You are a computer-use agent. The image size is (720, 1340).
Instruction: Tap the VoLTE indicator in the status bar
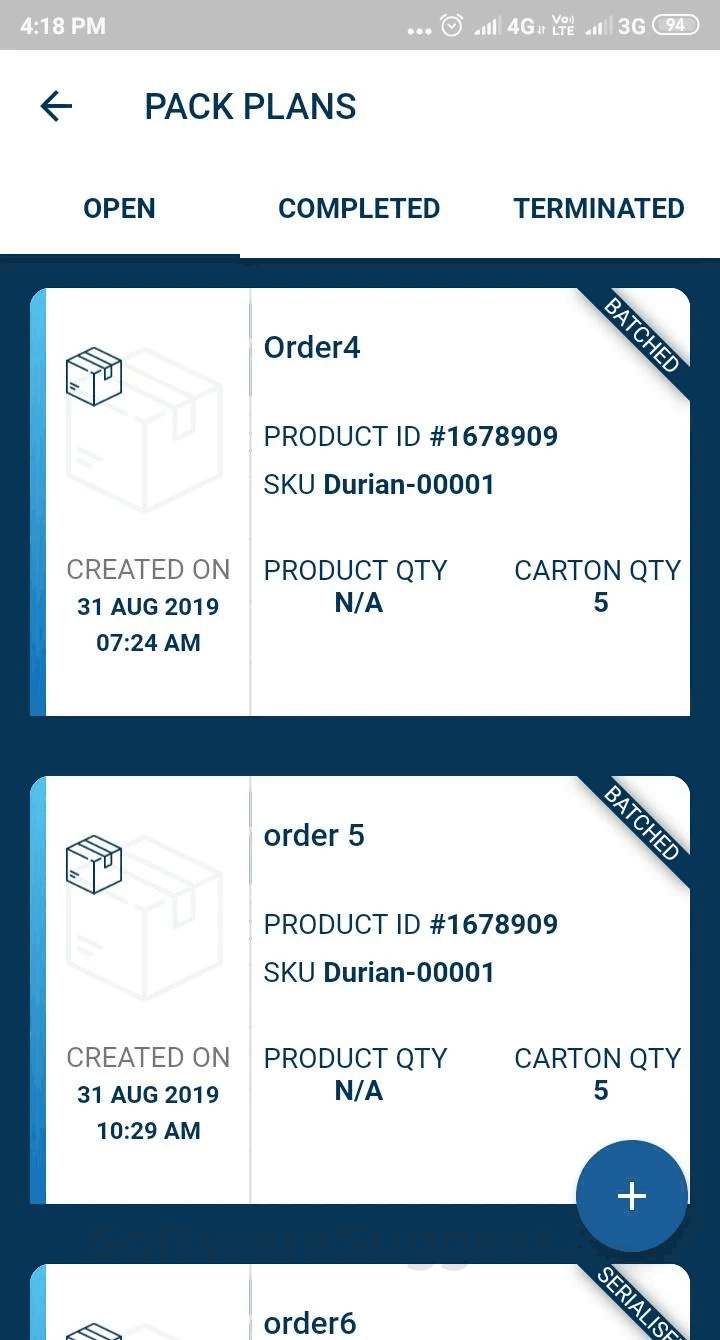[562, 25]
